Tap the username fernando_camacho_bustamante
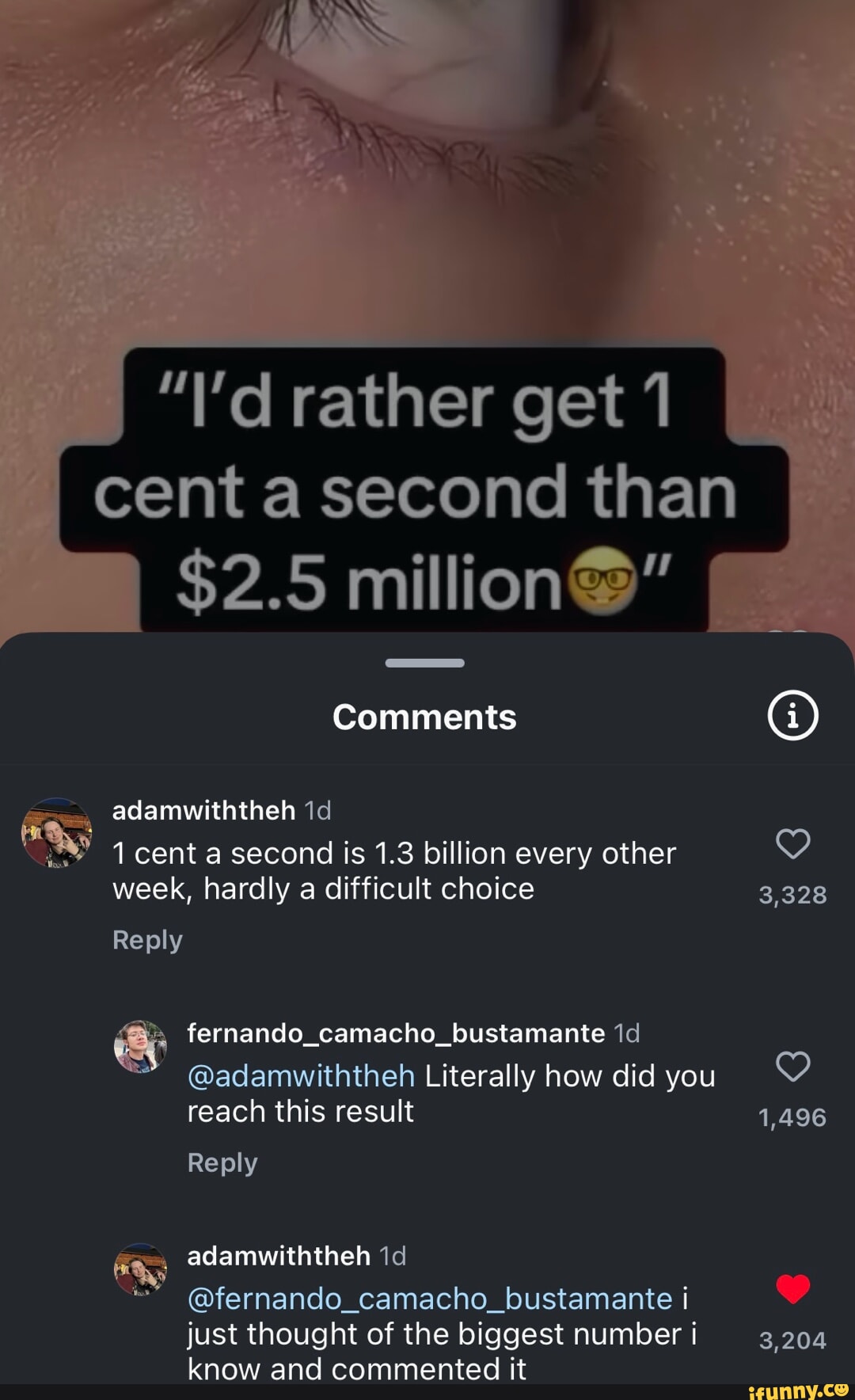855x1400 pixels. (x=396, y=1031)
